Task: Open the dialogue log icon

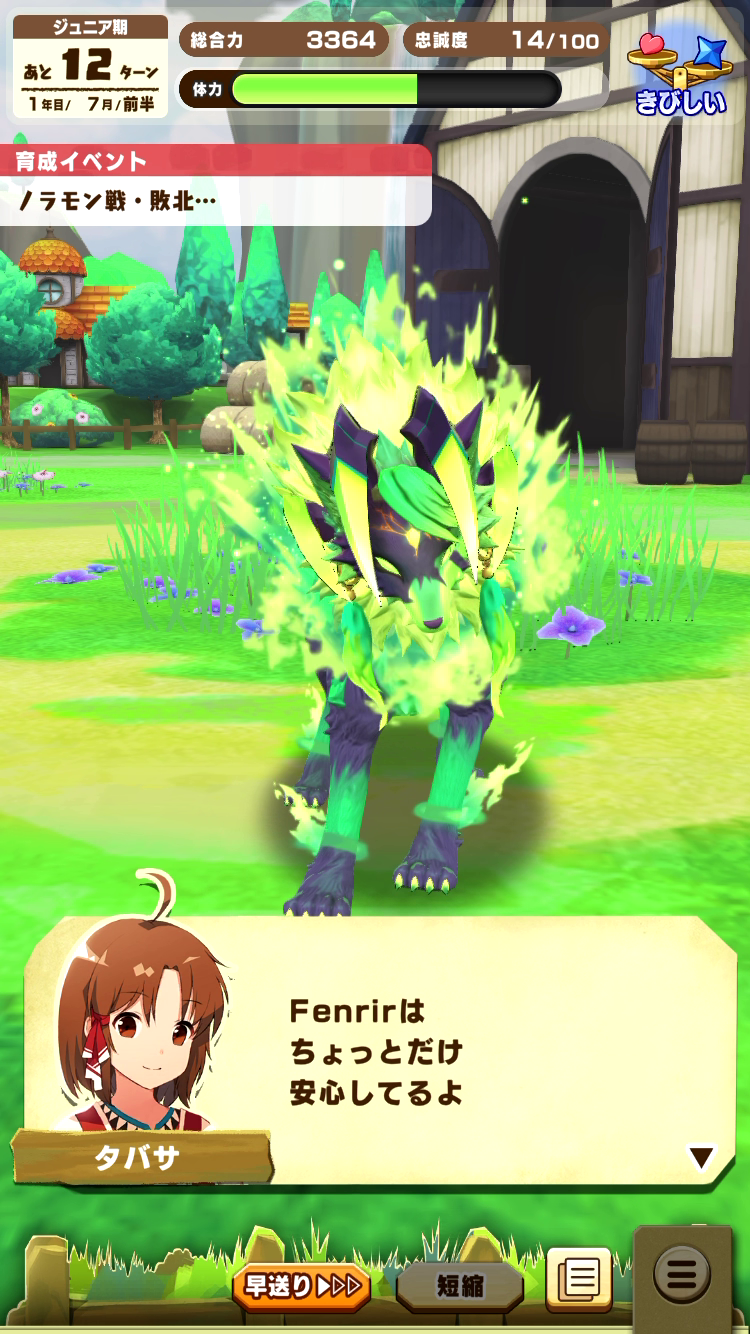Action: tap(579, 1279)
